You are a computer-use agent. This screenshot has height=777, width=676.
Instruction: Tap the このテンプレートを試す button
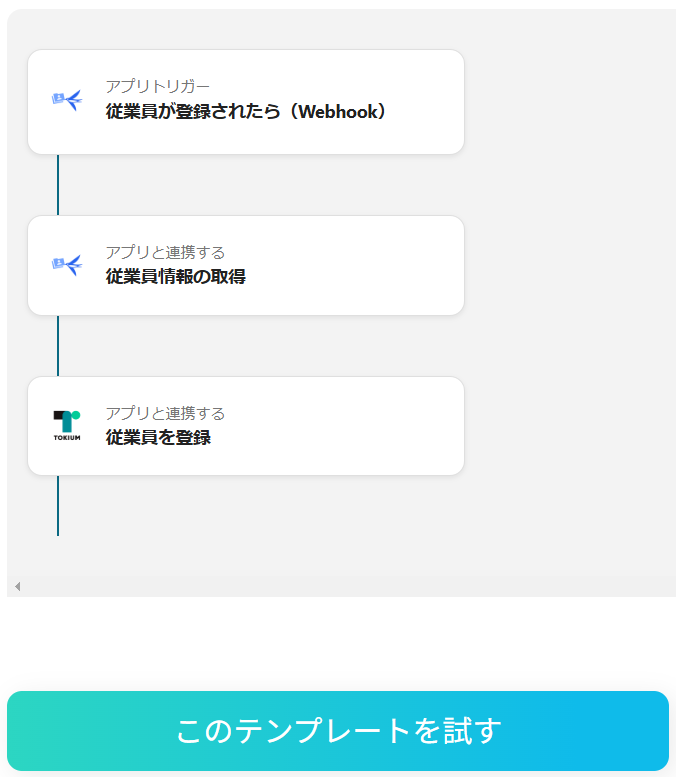(338, 731)
